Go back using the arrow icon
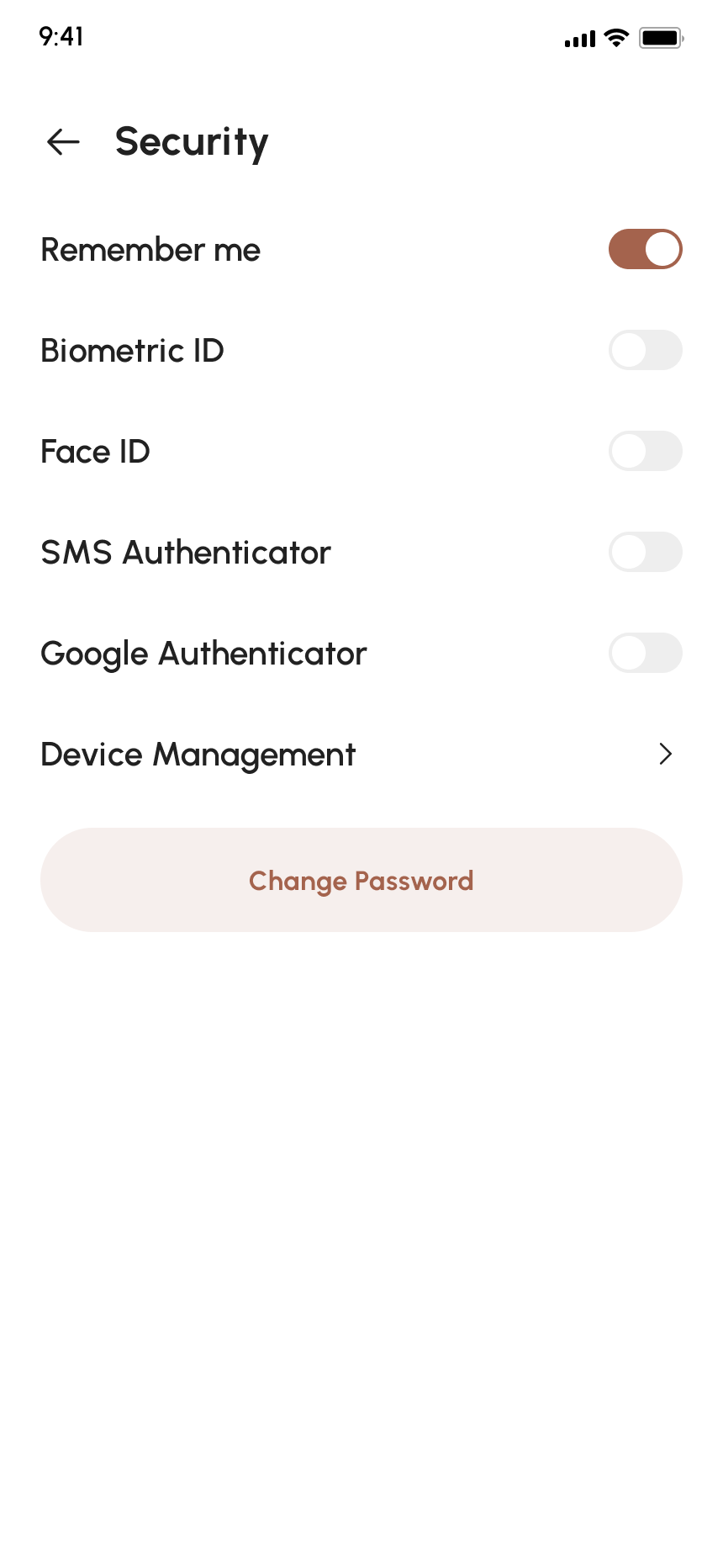The height and width of the screenshot is (1568, 723). pos(63,141)
